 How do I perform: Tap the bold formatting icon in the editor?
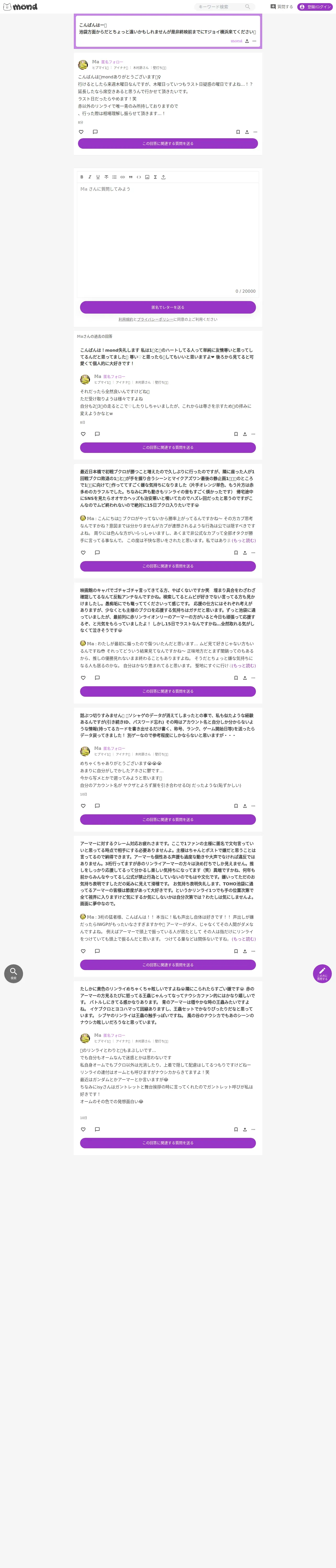pyautogui.click(x=82, y=177)
